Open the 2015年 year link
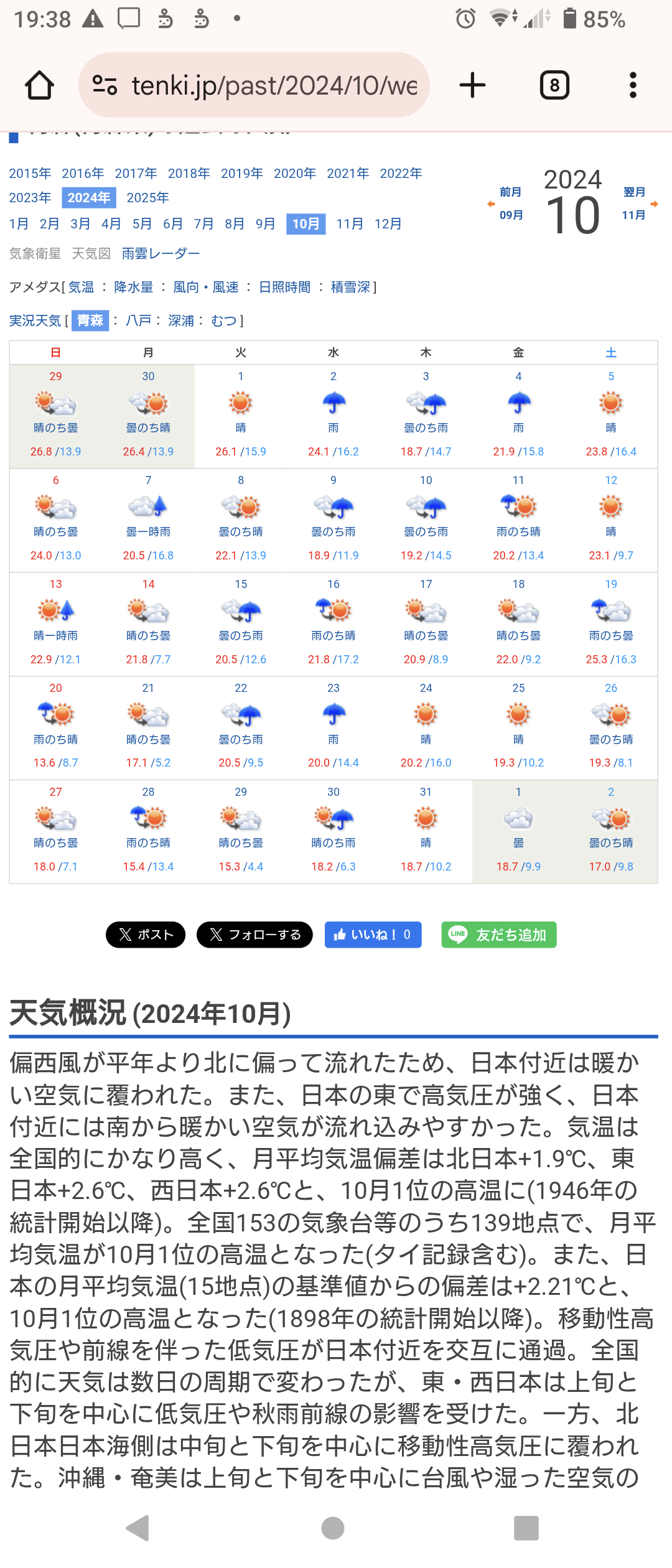The image size is (672, 1568). tap(30, 174)
